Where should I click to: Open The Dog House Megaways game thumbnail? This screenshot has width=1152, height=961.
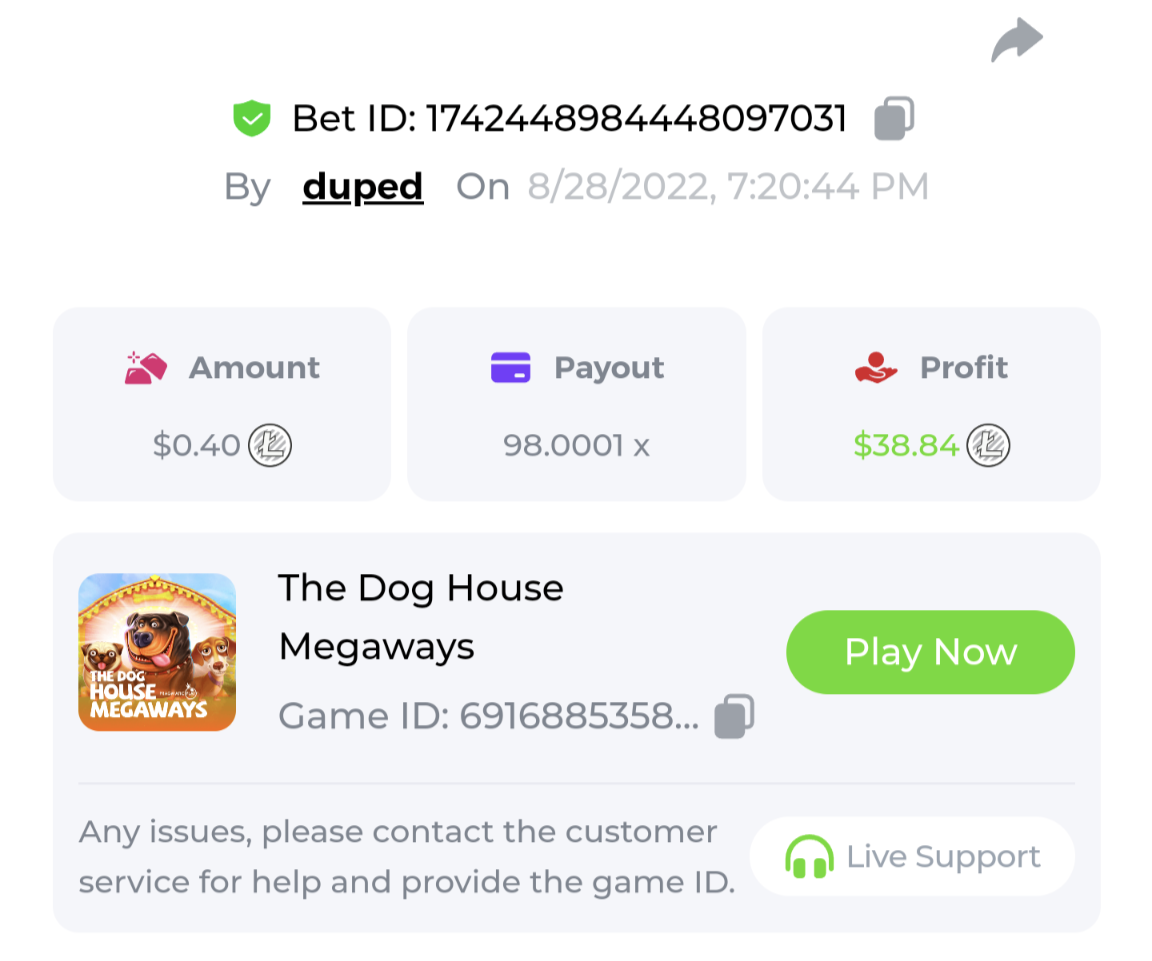[157, 652]
